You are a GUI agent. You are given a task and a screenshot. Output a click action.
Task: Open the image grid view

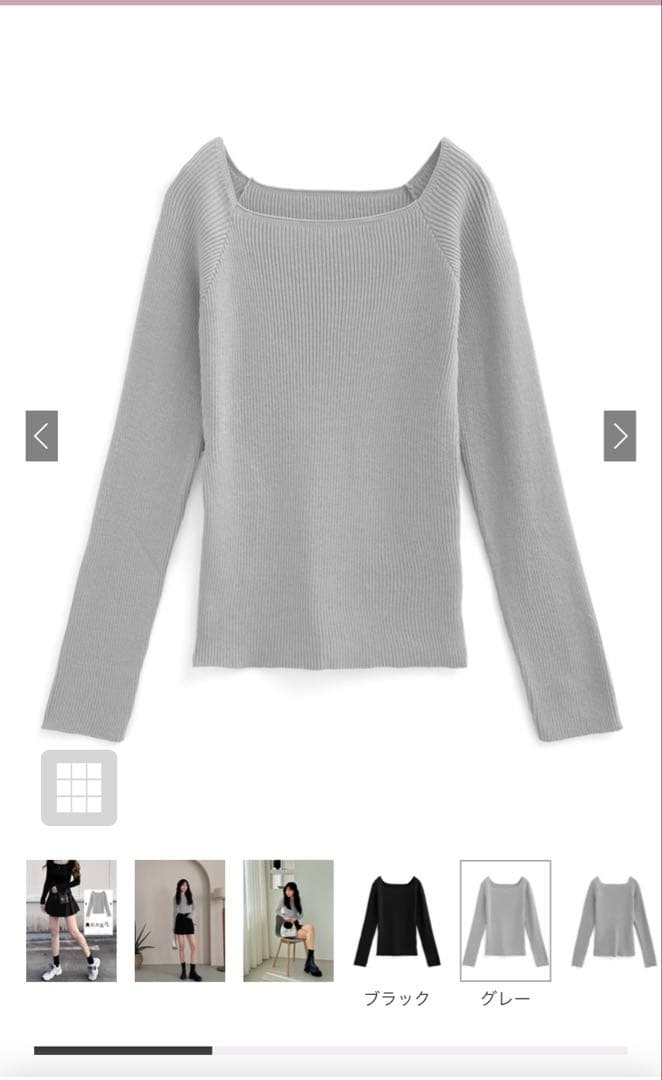[79, 788]
